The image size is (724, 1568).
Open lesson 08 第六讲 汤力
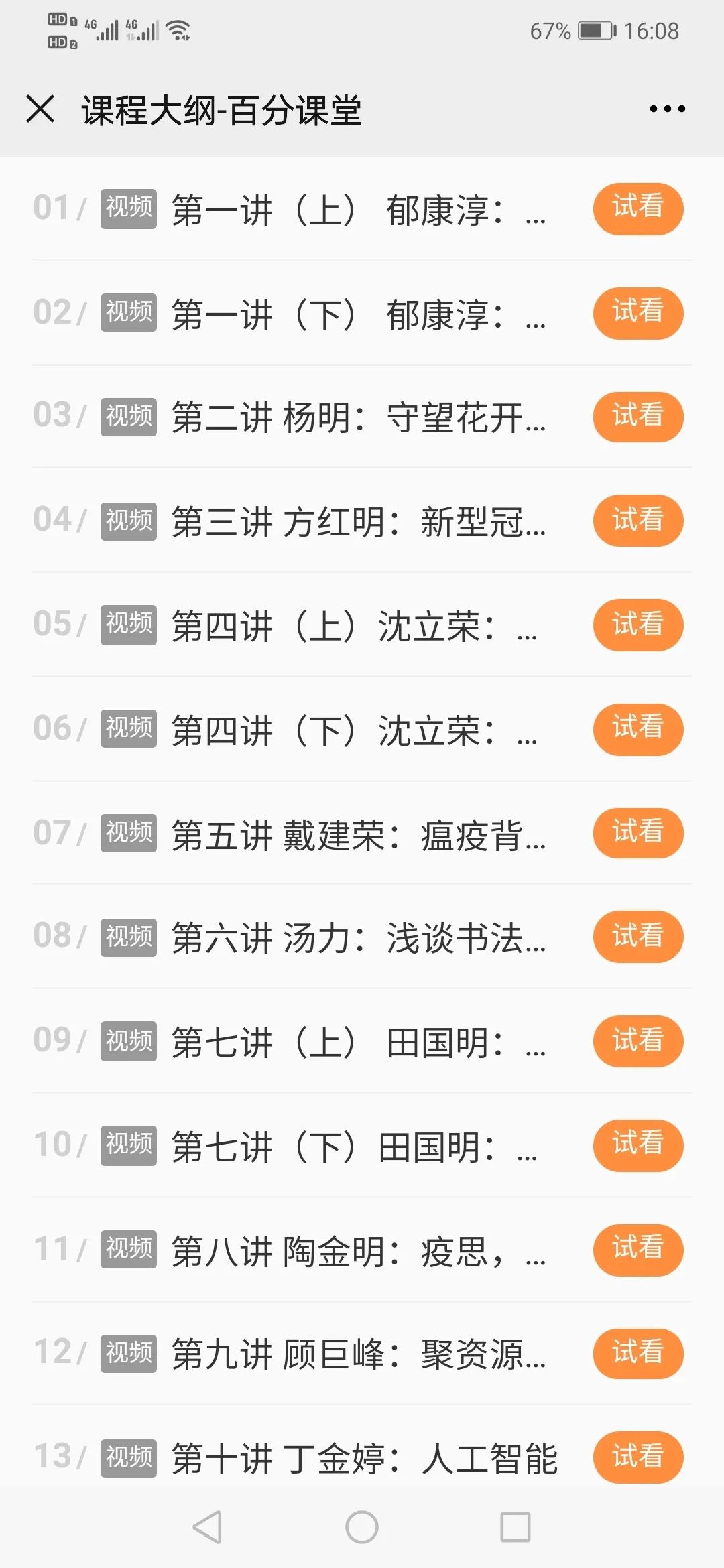click(359, 937)
